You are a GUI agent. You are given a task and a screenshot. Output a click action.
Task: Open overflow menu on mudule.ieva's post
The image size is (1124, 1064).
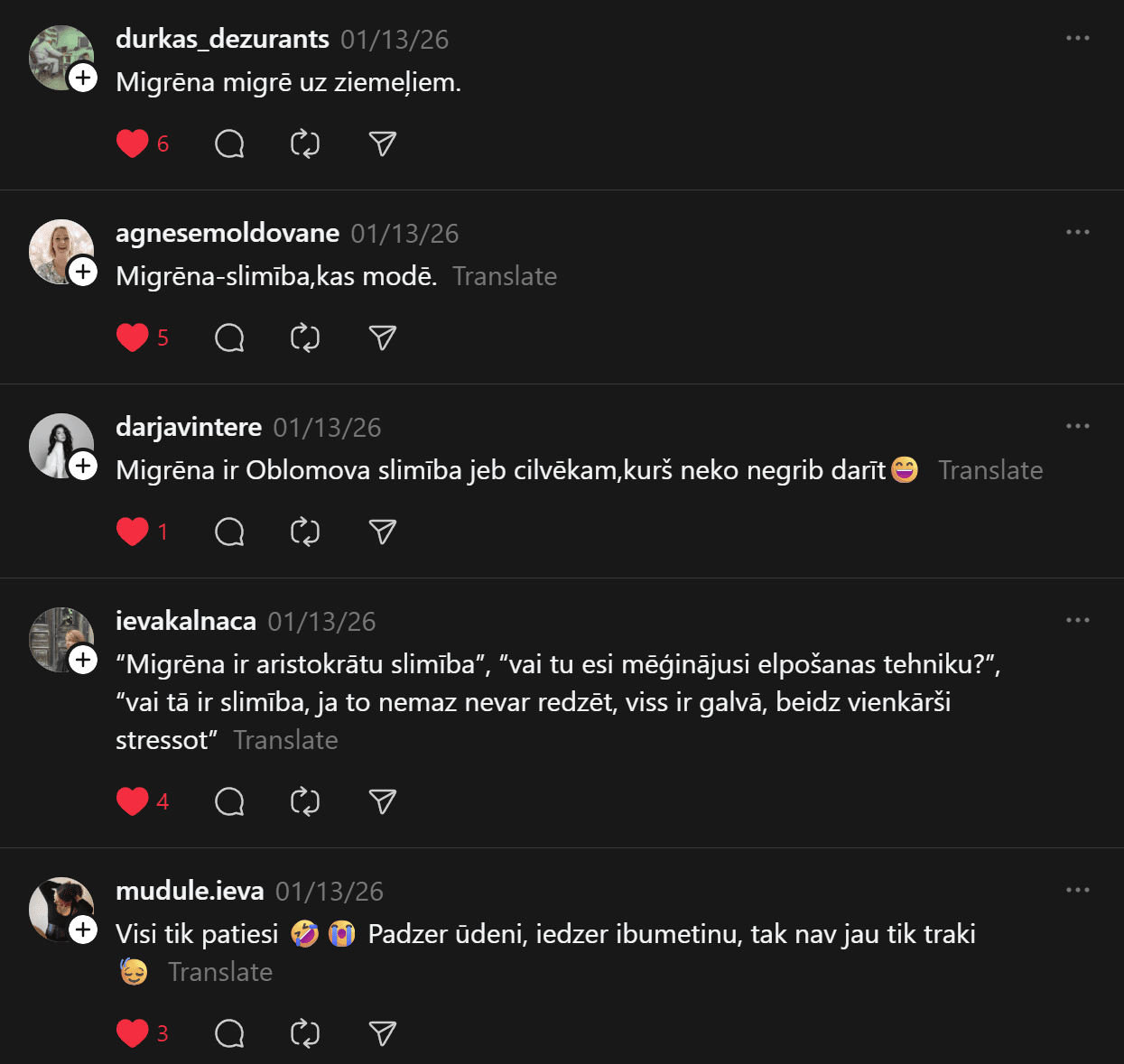[x=1077, y=890]
